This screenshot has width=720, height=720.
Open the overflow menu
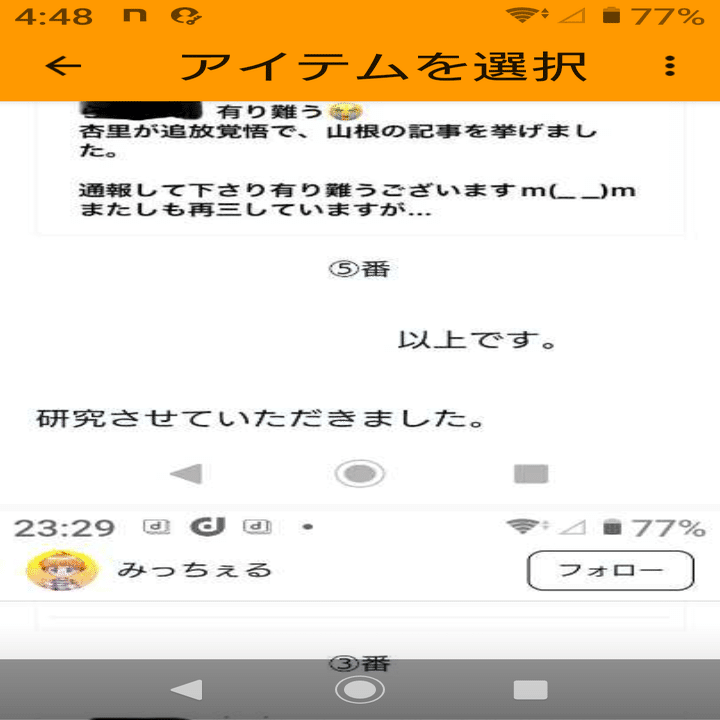[x=669, y=67]
